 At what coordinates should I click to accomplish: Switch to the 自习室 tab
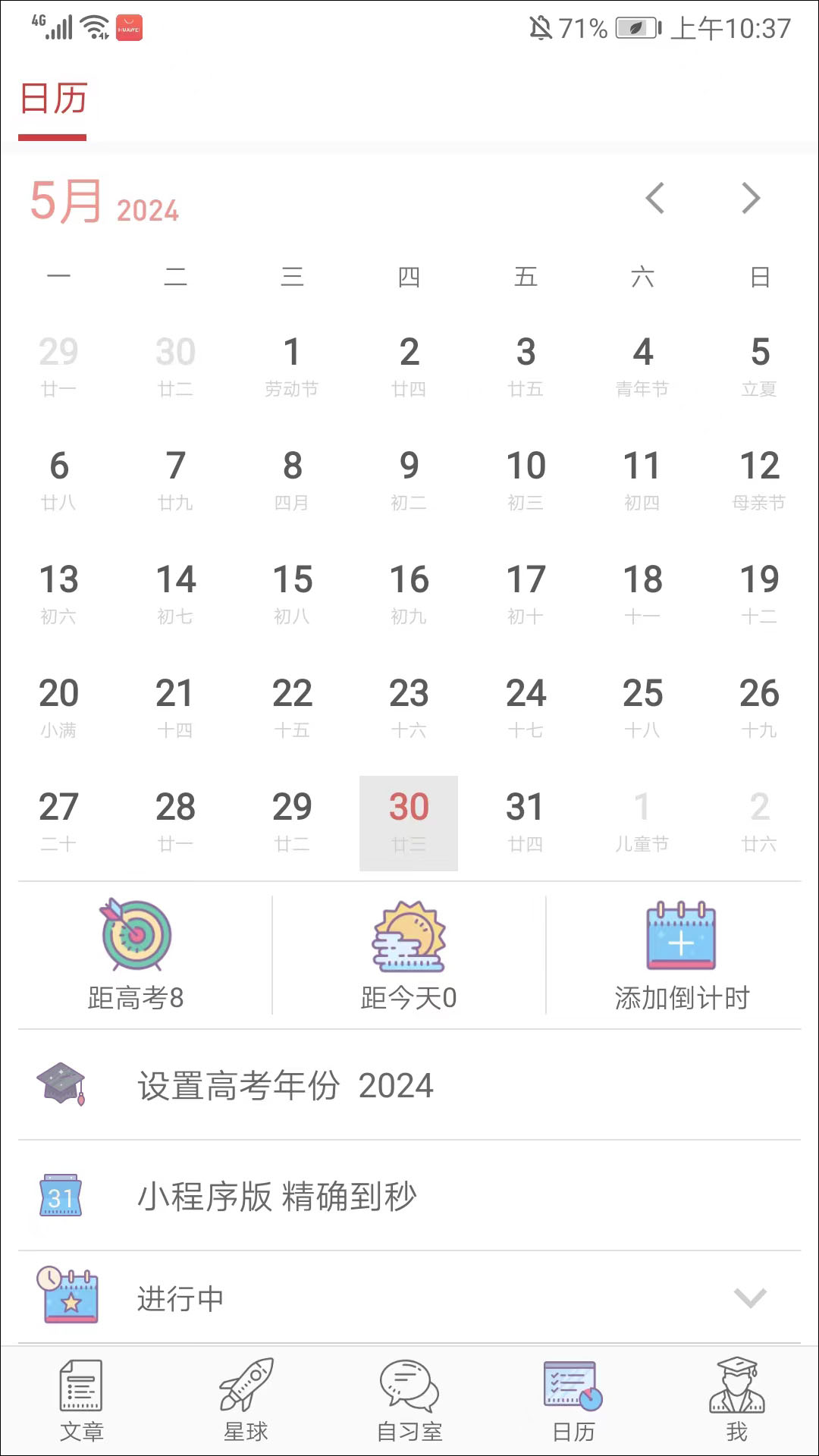click(x=409, y=1401)
